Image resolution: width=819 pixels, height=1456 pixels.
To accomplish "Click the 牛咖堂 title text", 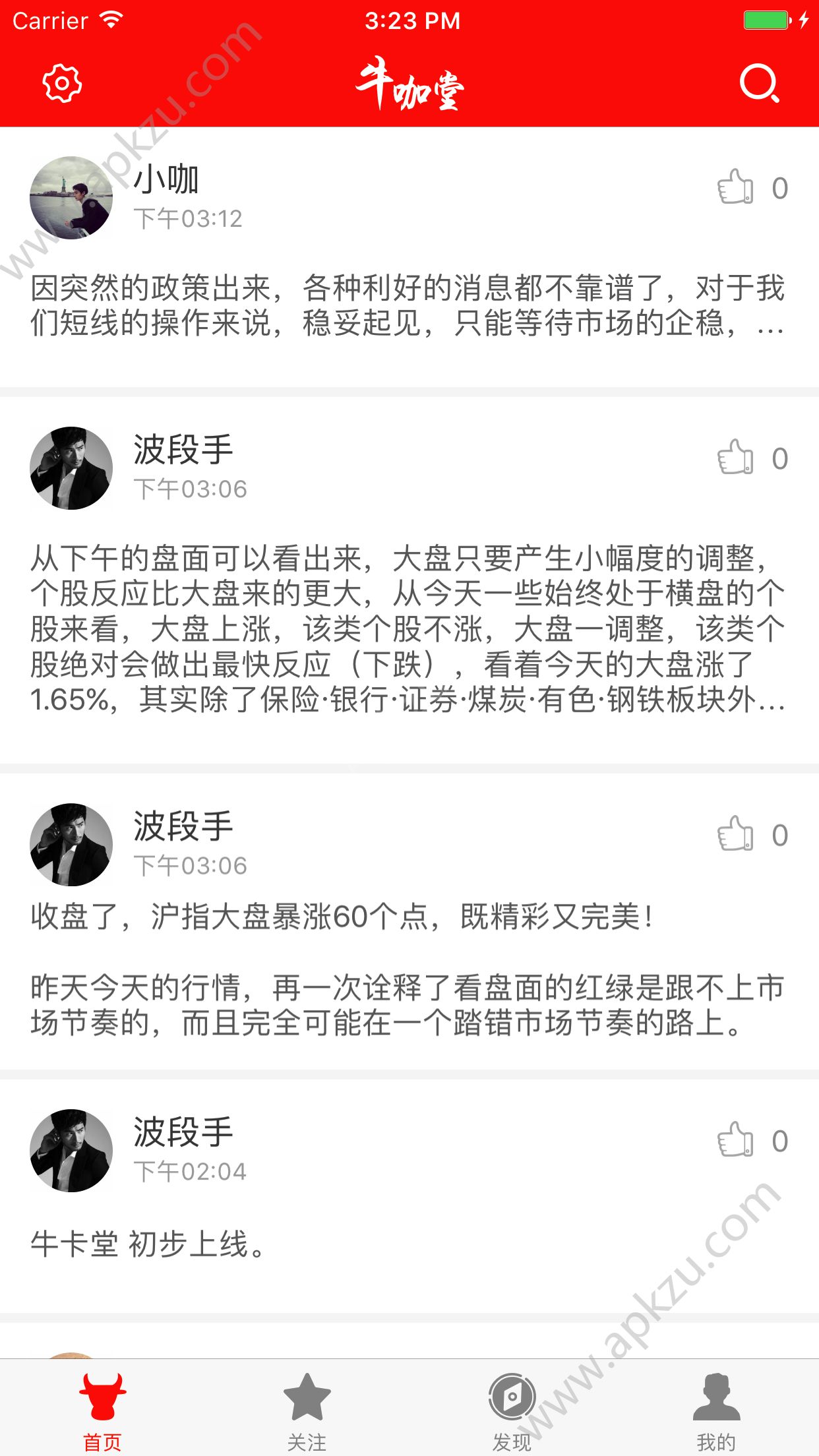I will 409,86.
